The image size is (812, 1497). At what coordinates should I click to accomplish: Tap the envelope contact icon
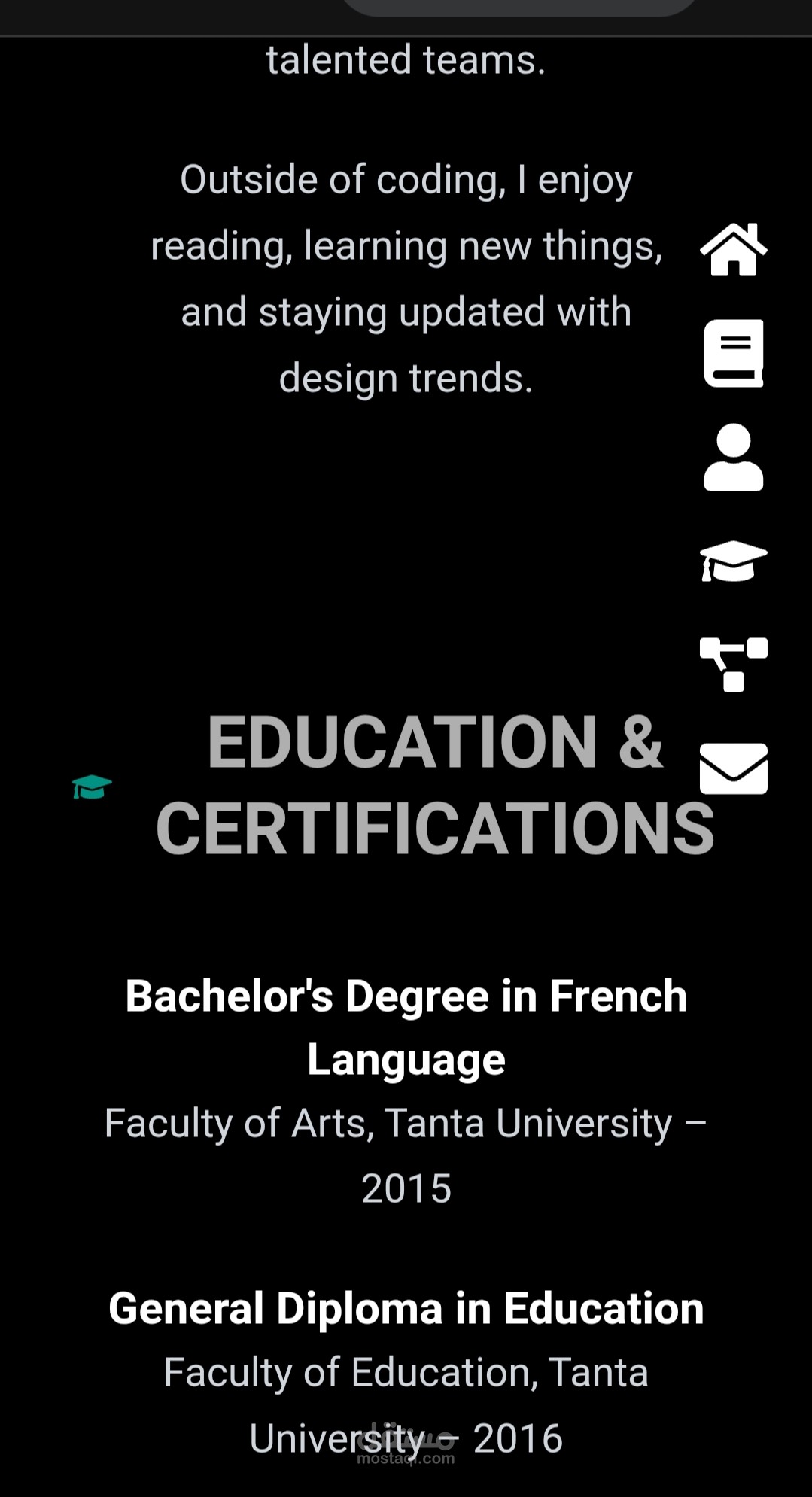click(733, 768)
